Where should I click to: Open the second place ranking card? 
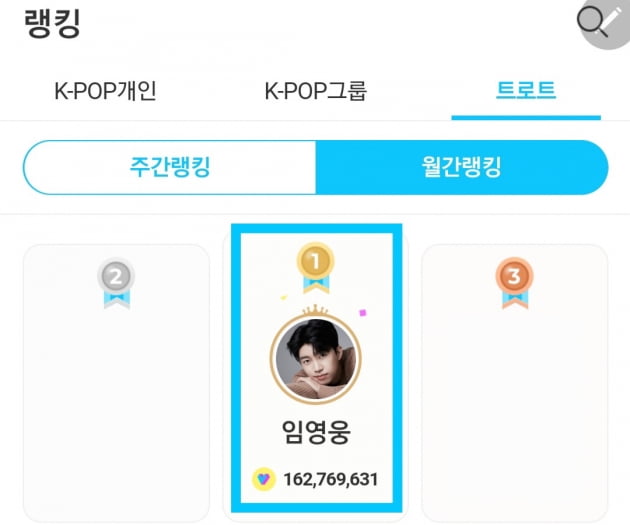click(x=116, y=382)
